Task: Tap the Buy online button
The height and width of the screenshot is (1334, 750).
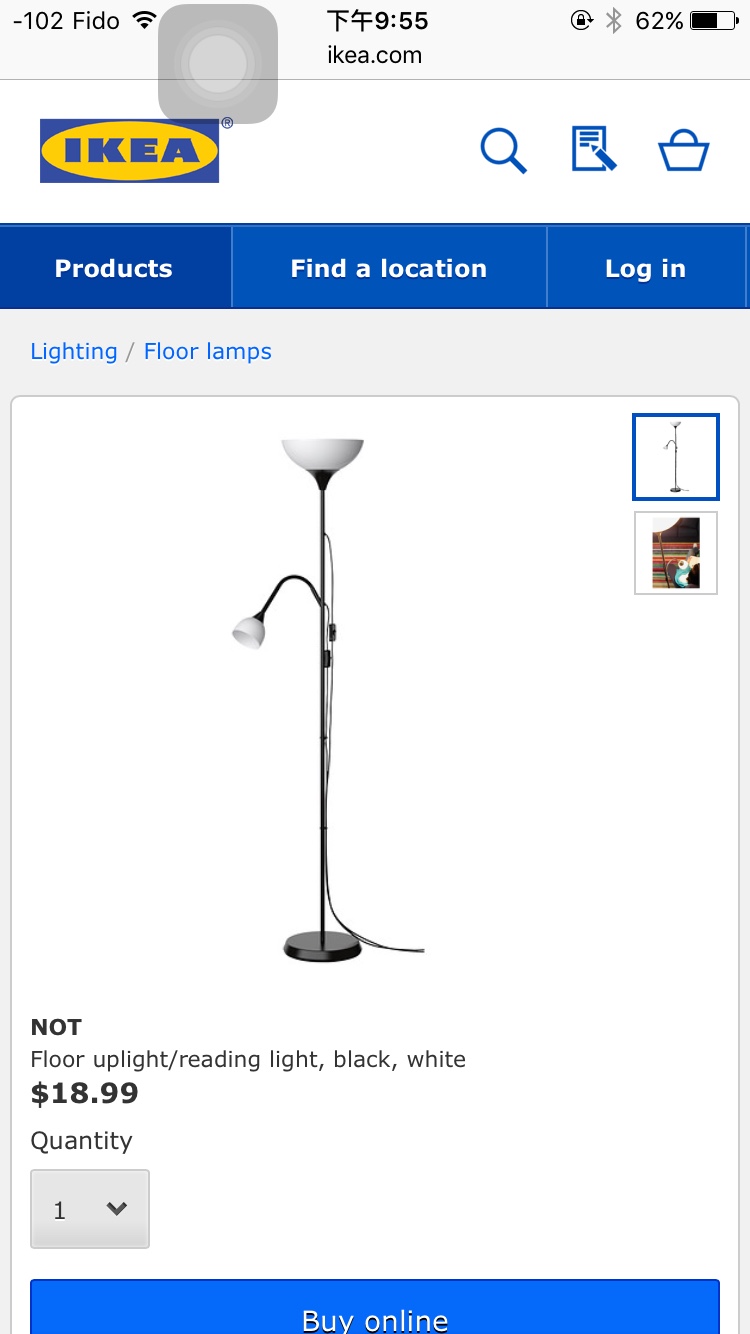Action: (x=375, y=1311)
